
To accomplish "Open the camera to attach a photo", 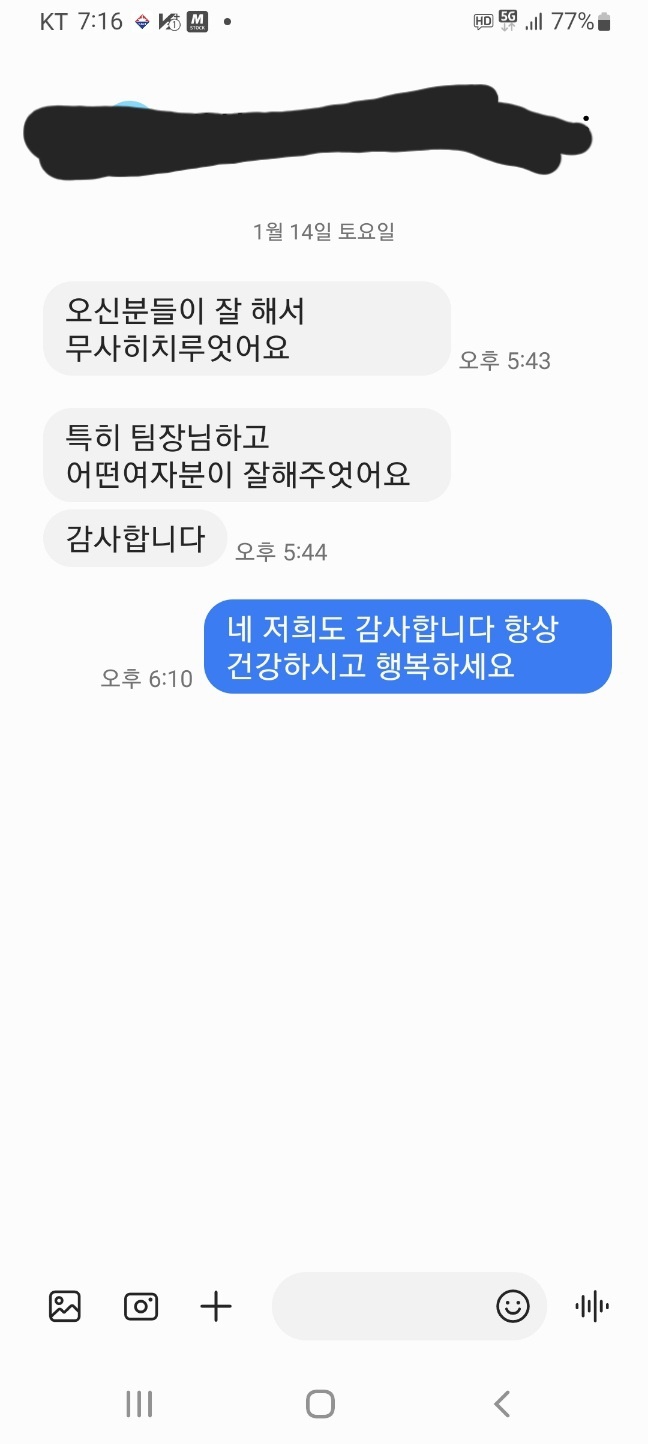I will click(141, 1306).
